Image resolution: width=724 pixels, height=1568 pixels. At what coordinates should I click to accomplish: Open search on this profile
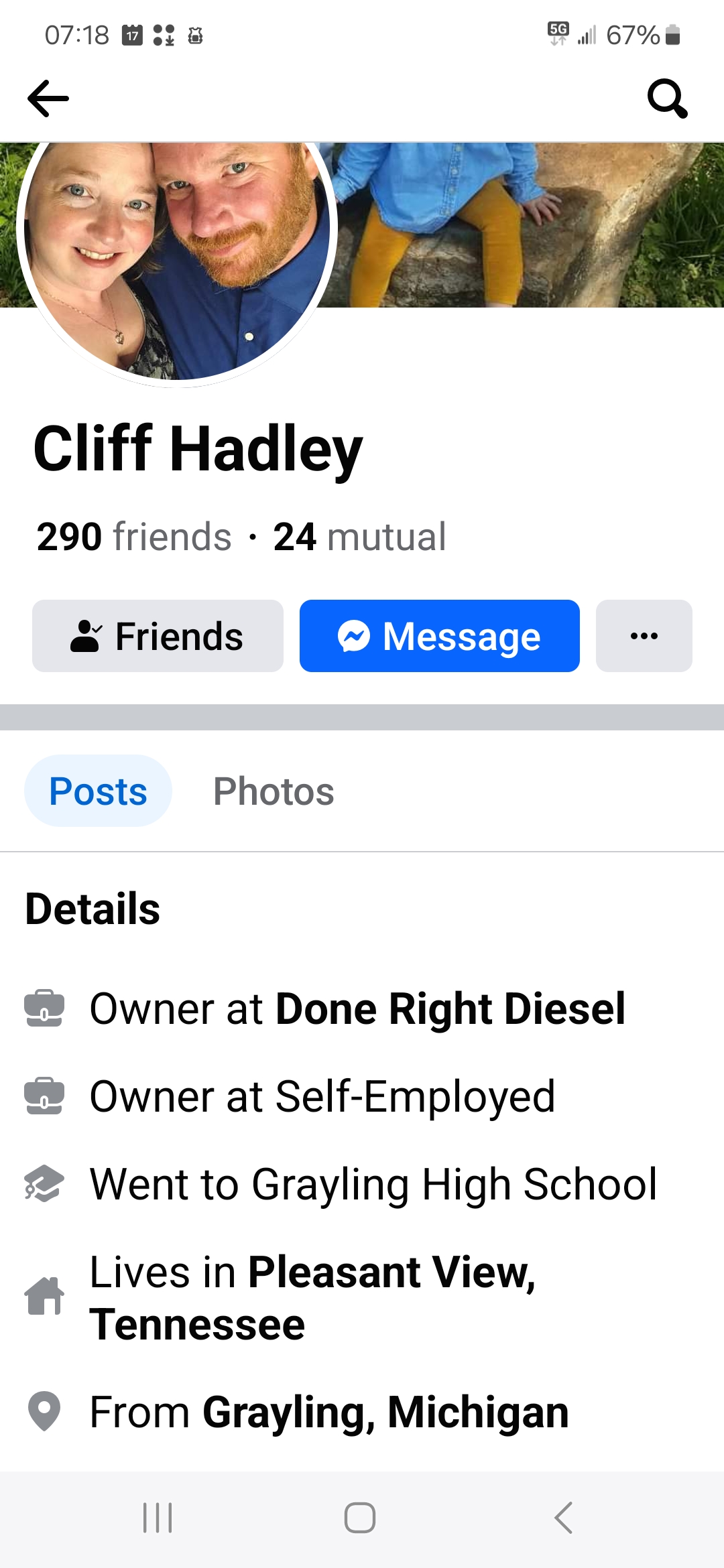point(667,99)
